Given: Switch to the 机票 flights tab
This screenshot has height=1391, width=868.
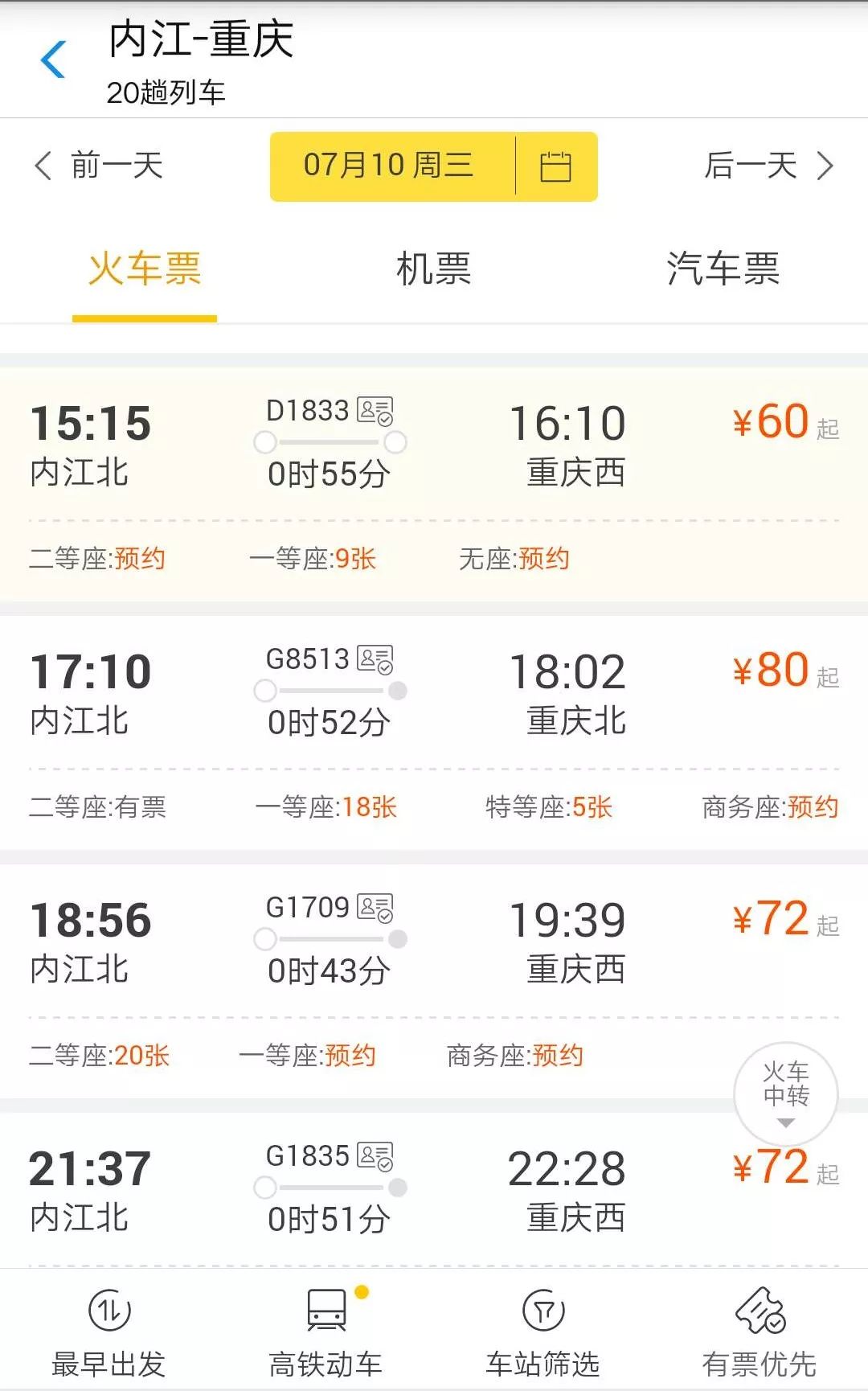Looking at the screenshot, I should point(434,271).
